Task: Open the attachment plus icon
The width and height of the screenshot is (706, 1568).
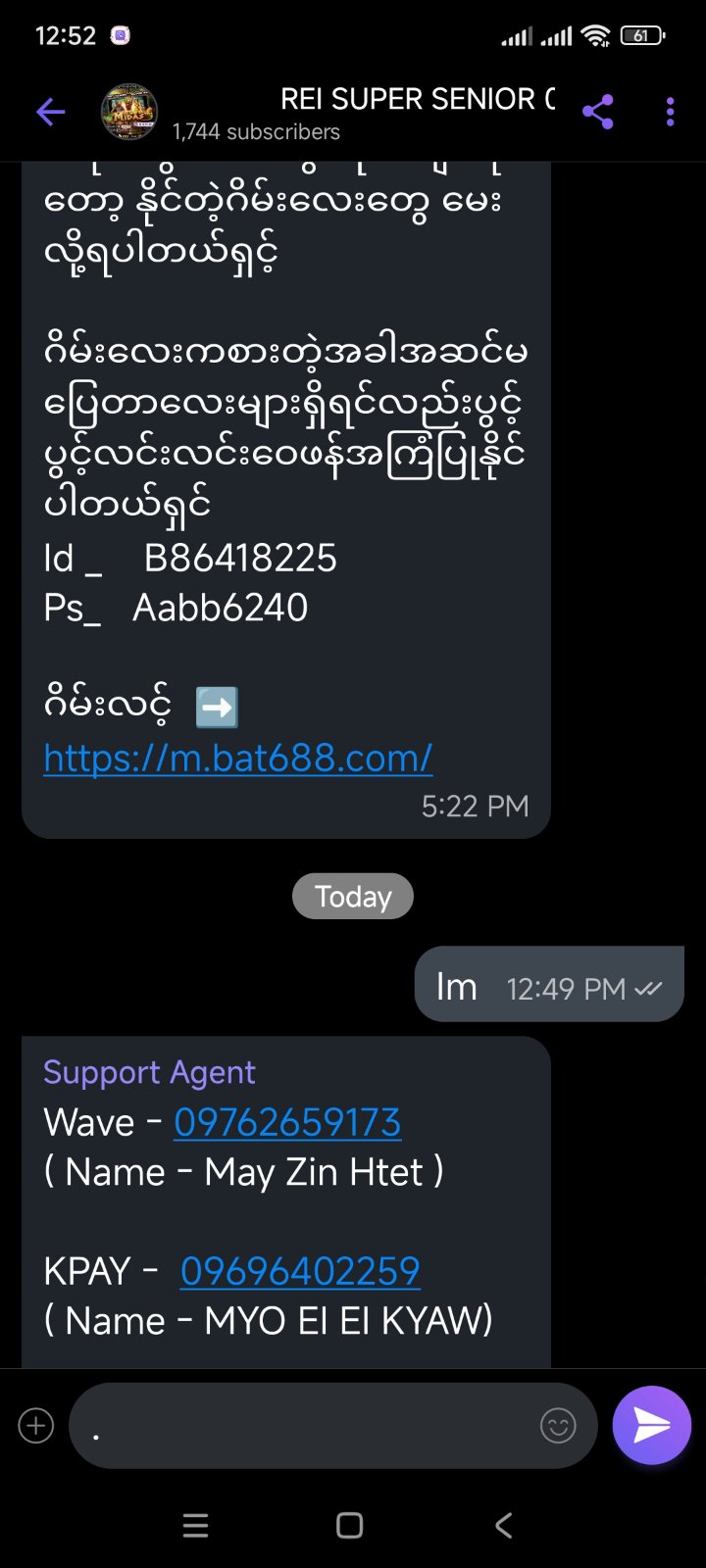Action: 36,1426
